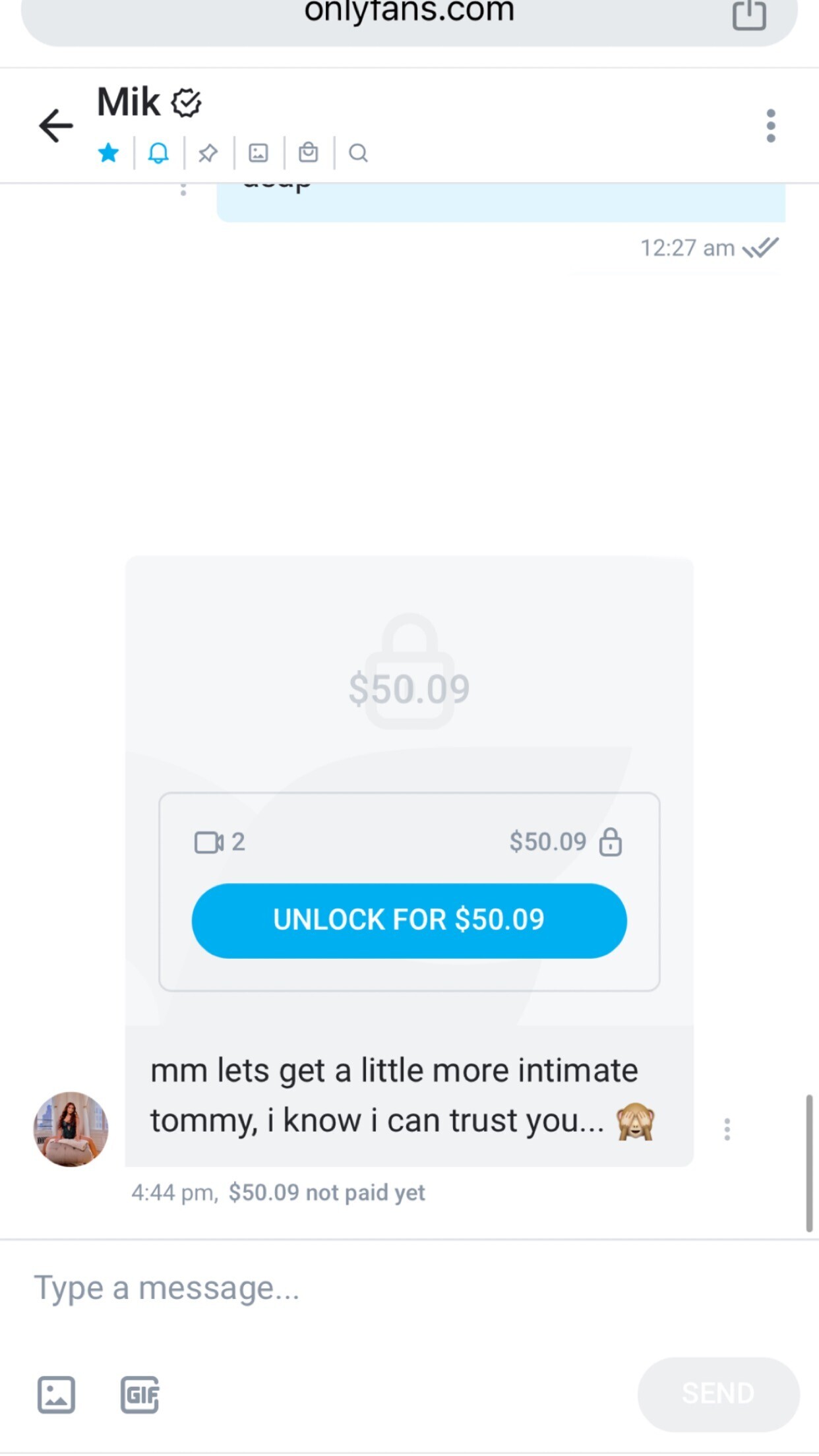Open options for the locked message
Viewport: 819px width, 1456px height.
[x=727, y=1130]
